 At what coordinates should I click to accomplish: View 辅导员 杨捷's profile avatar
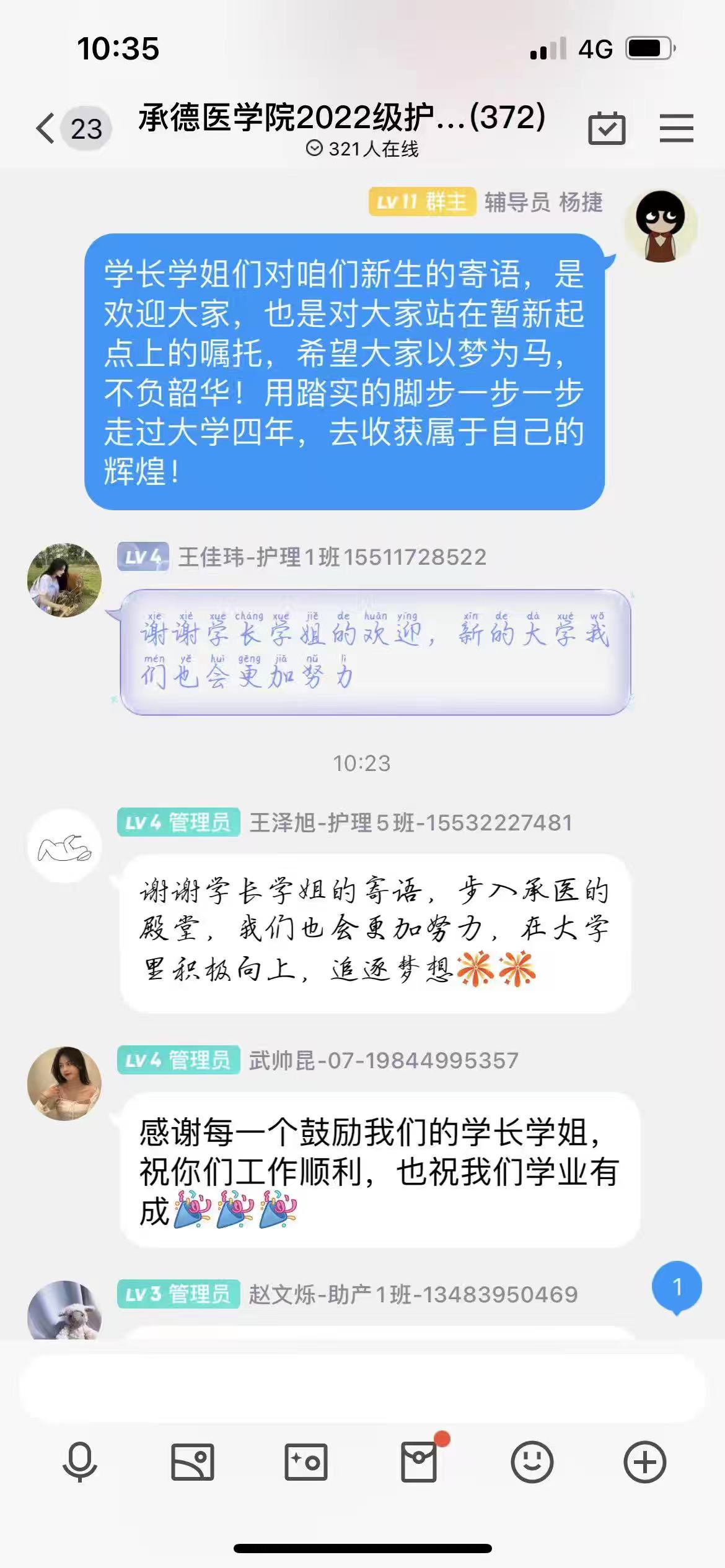661,226
